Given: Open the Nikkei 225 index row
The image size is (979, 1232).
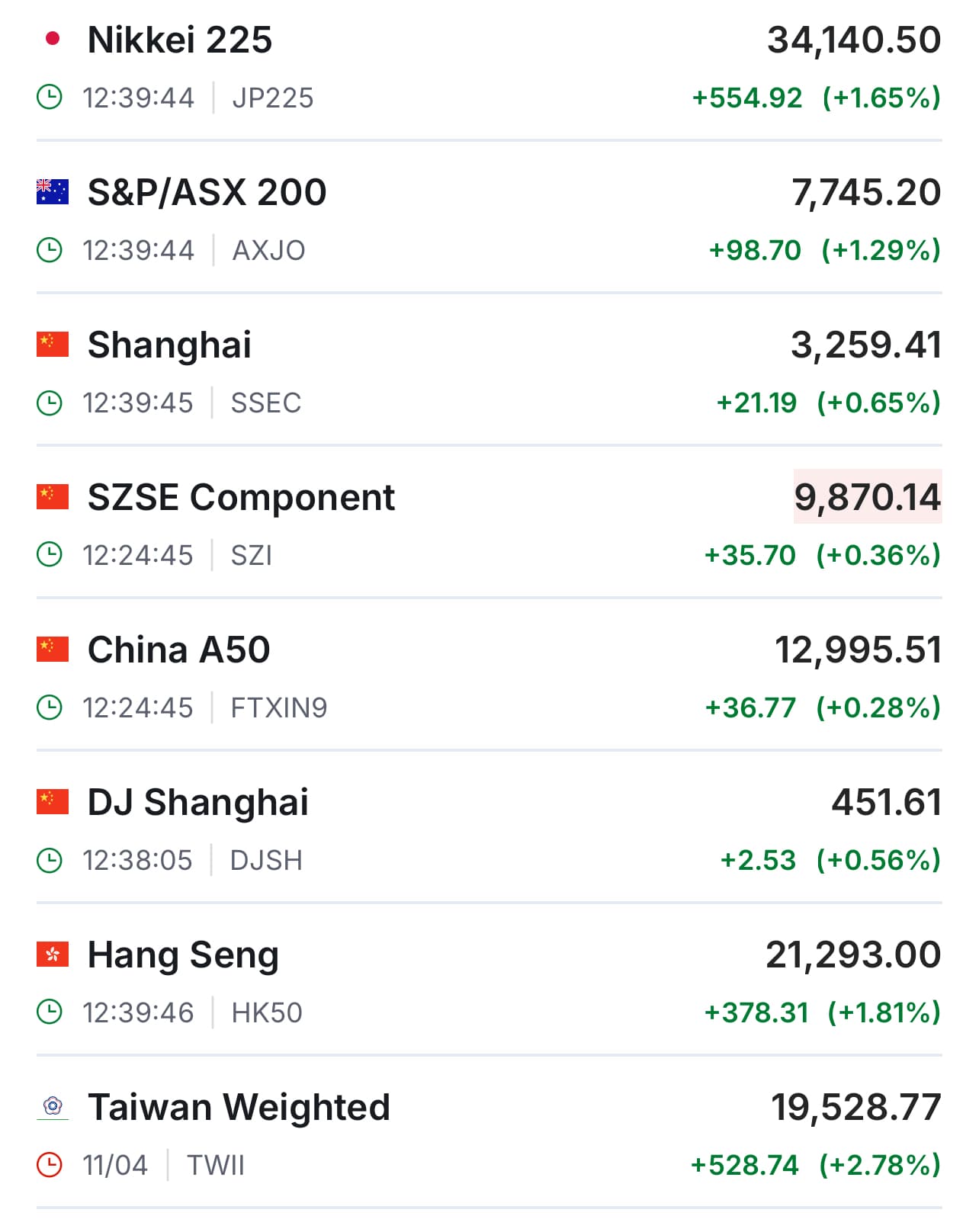Looking at the screenshot, I should tap(180, 40).
